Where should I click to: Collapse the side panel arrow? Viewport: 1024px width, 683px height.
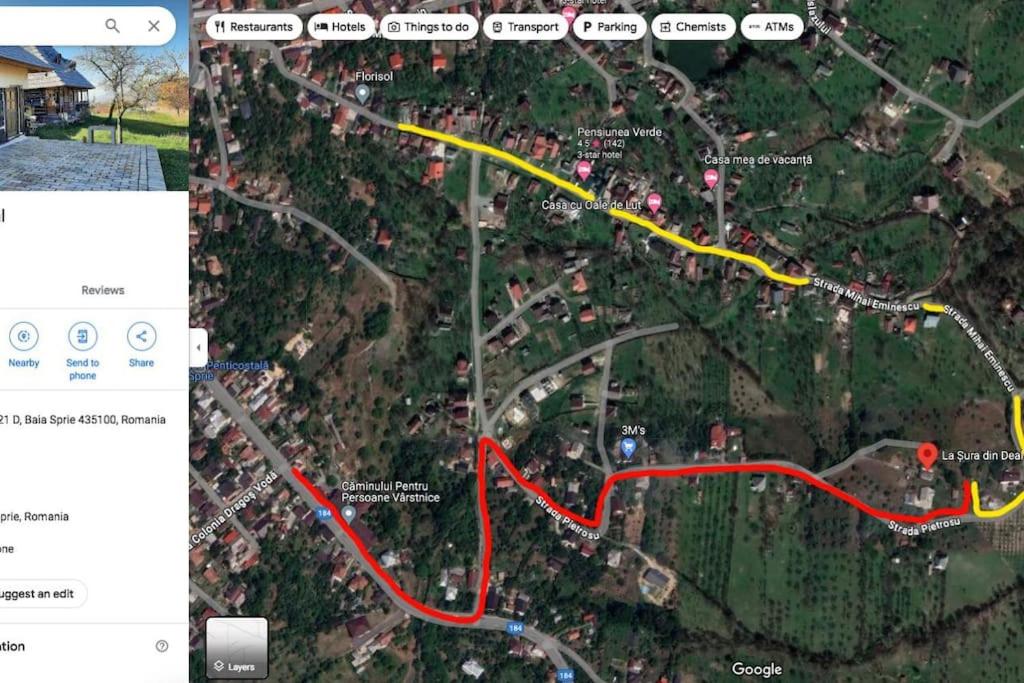click(198, 347)
